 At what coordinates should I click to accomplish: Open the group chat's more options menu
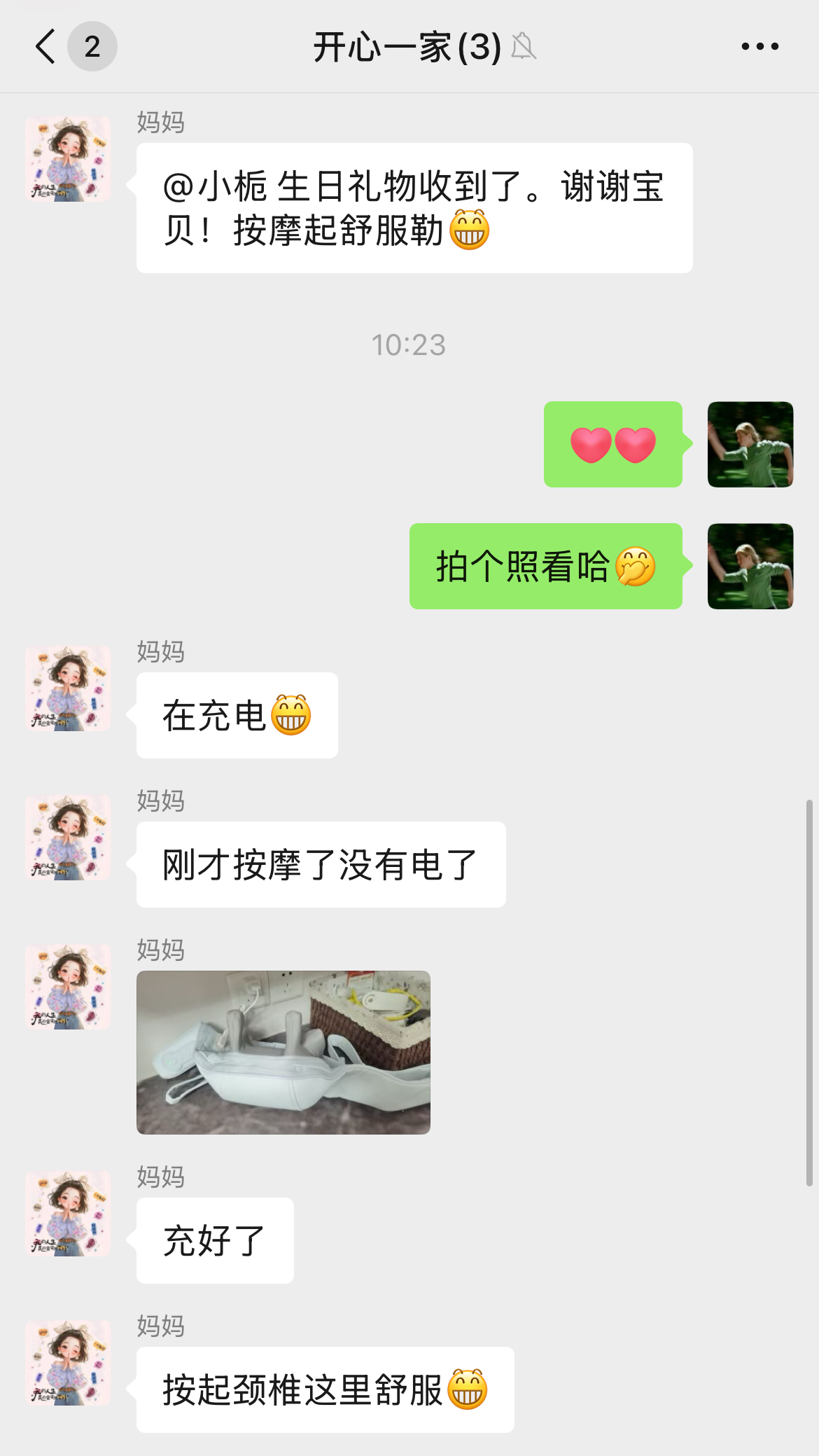pos(759,47)
